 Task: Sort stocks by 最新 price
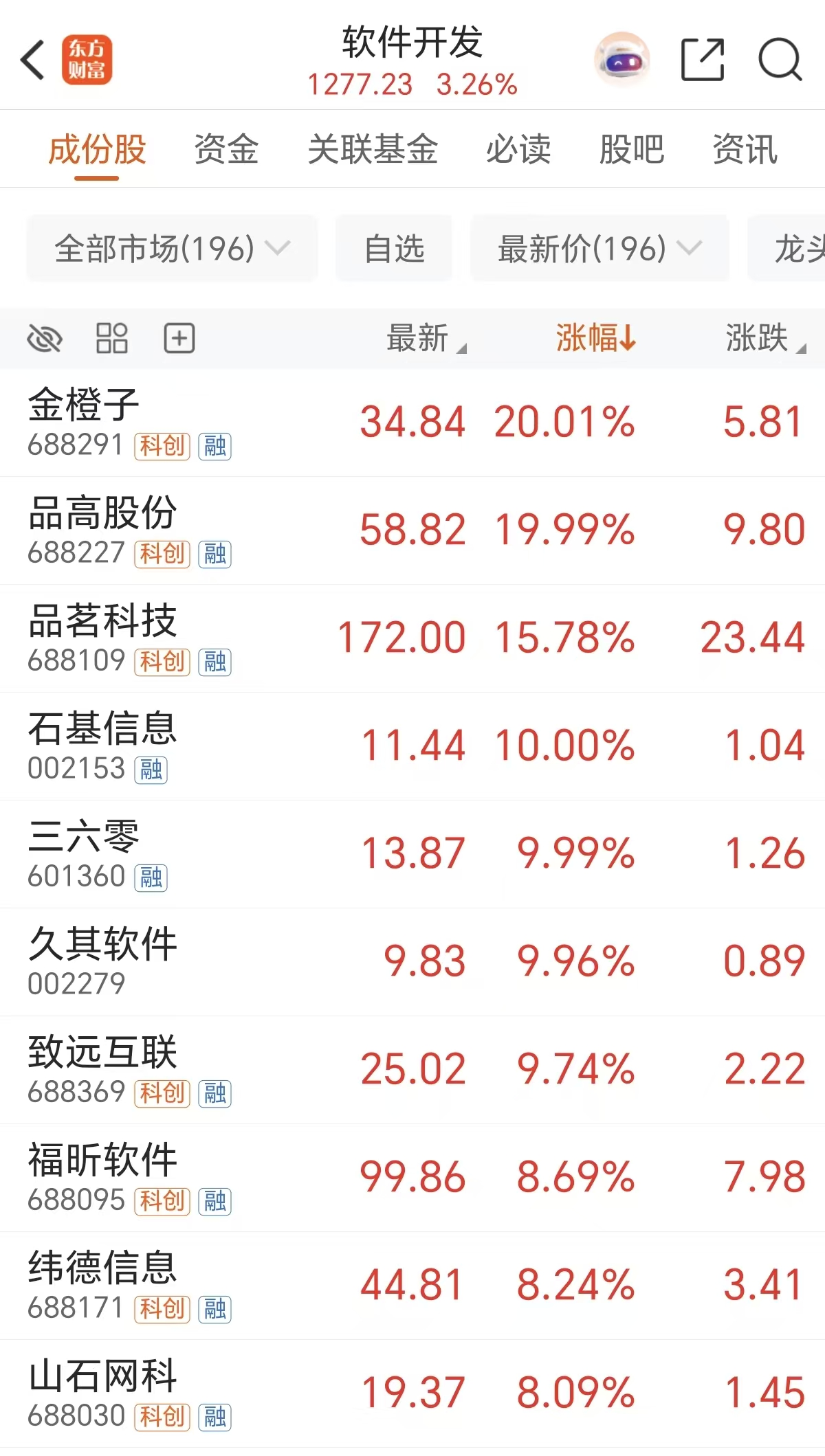click(x=425, y=339)
